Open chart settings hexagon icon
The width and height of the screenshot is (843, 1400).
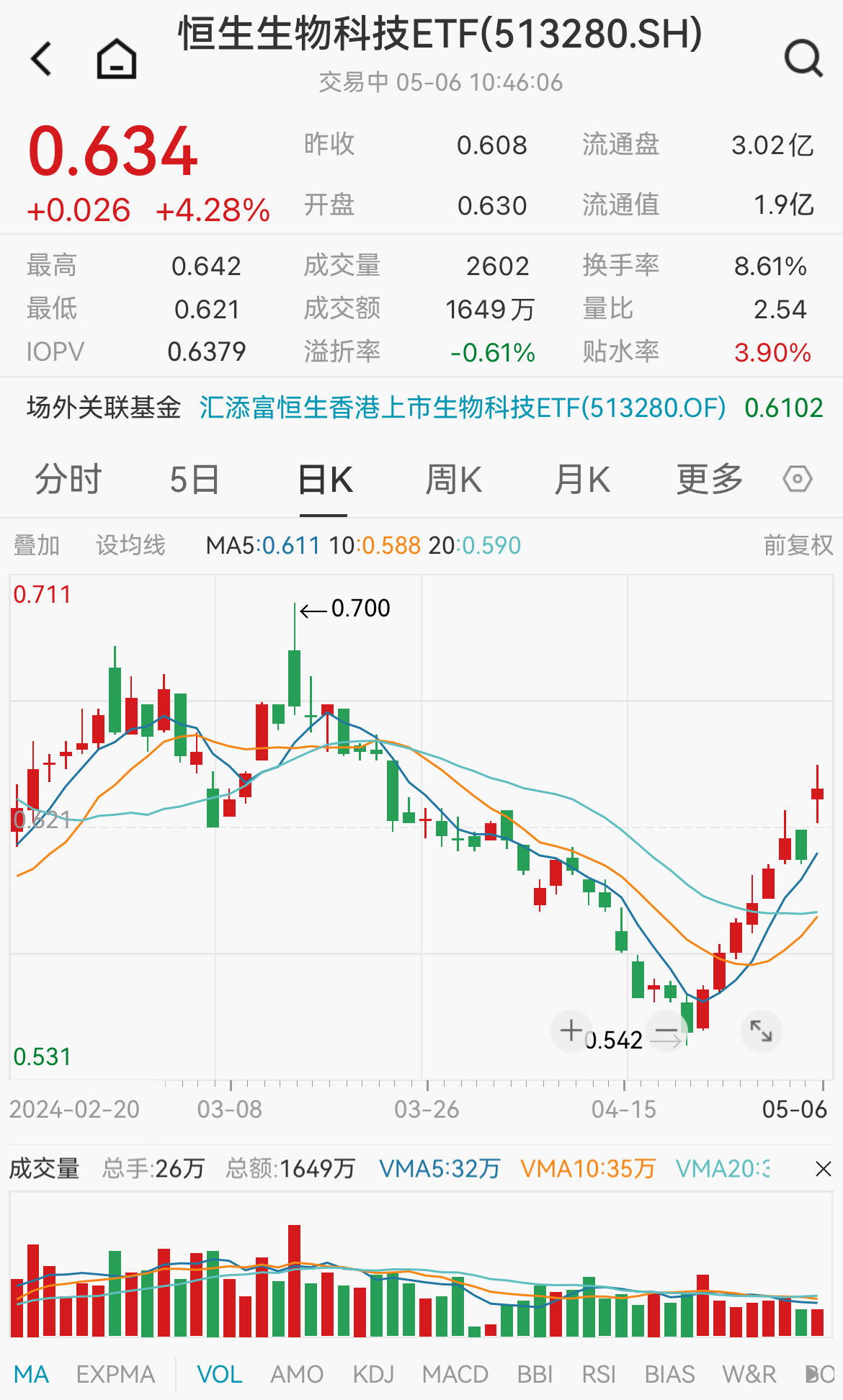coord(798,480)
